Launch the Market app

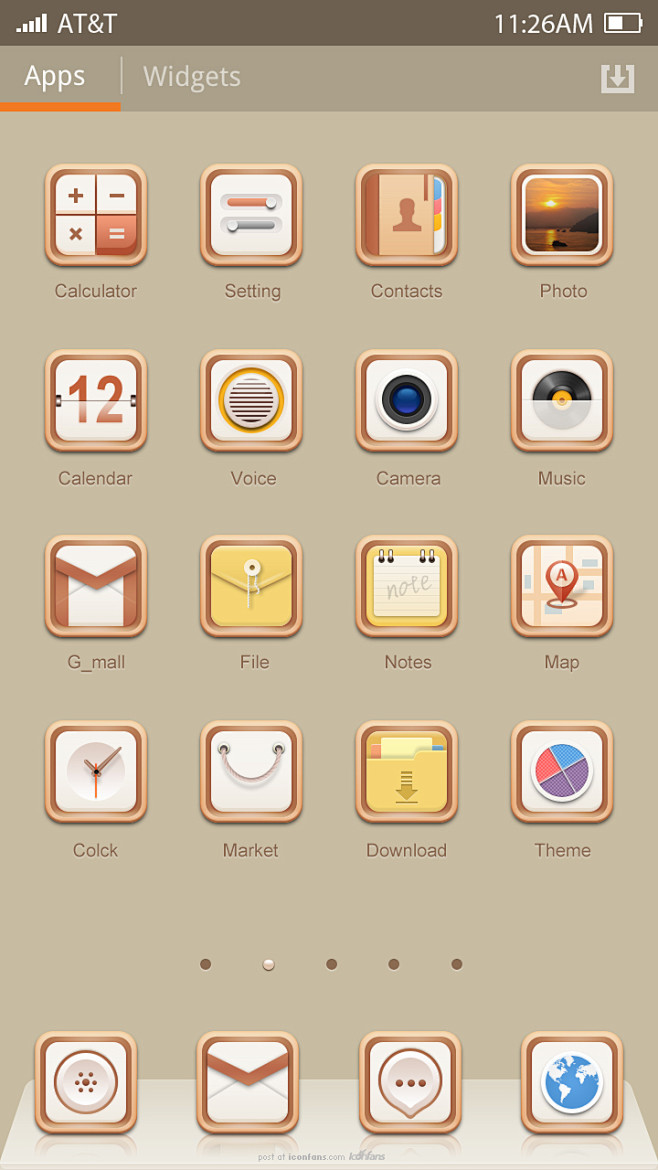click(251, 772)
